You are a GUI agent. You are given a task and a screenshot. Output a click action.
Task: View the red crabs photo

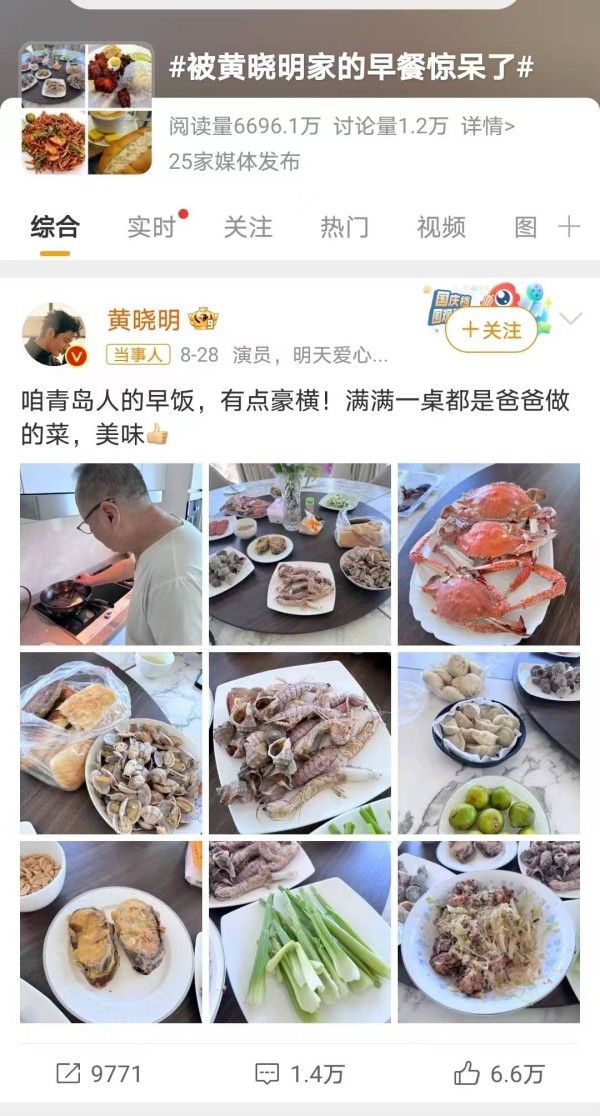click(x=488, y=554)
